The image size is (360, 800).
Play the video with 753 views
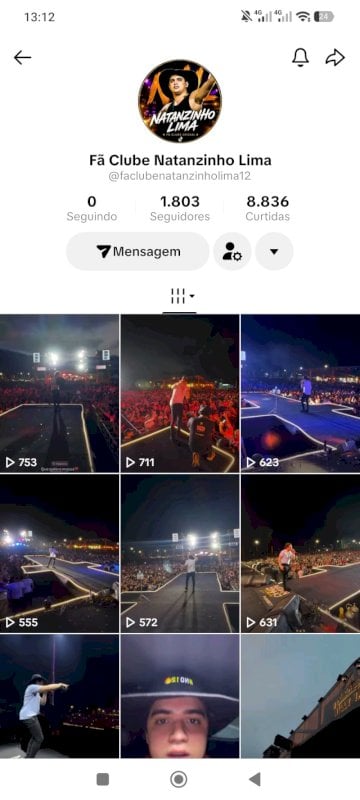[59, 393]
